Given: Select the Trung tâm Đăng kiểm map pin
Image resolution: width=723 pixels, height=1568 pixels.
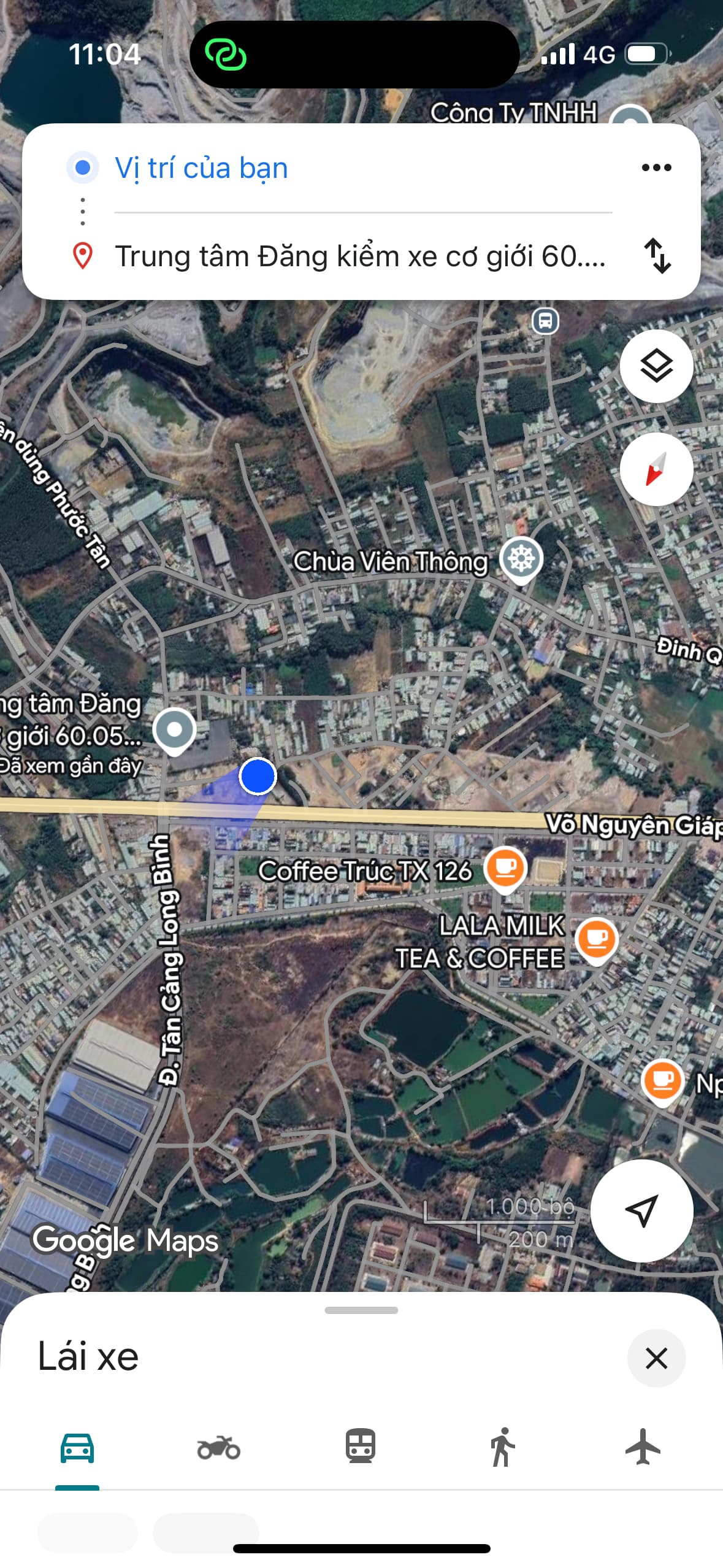Looking at the screenshot, I should click(175, 730).
